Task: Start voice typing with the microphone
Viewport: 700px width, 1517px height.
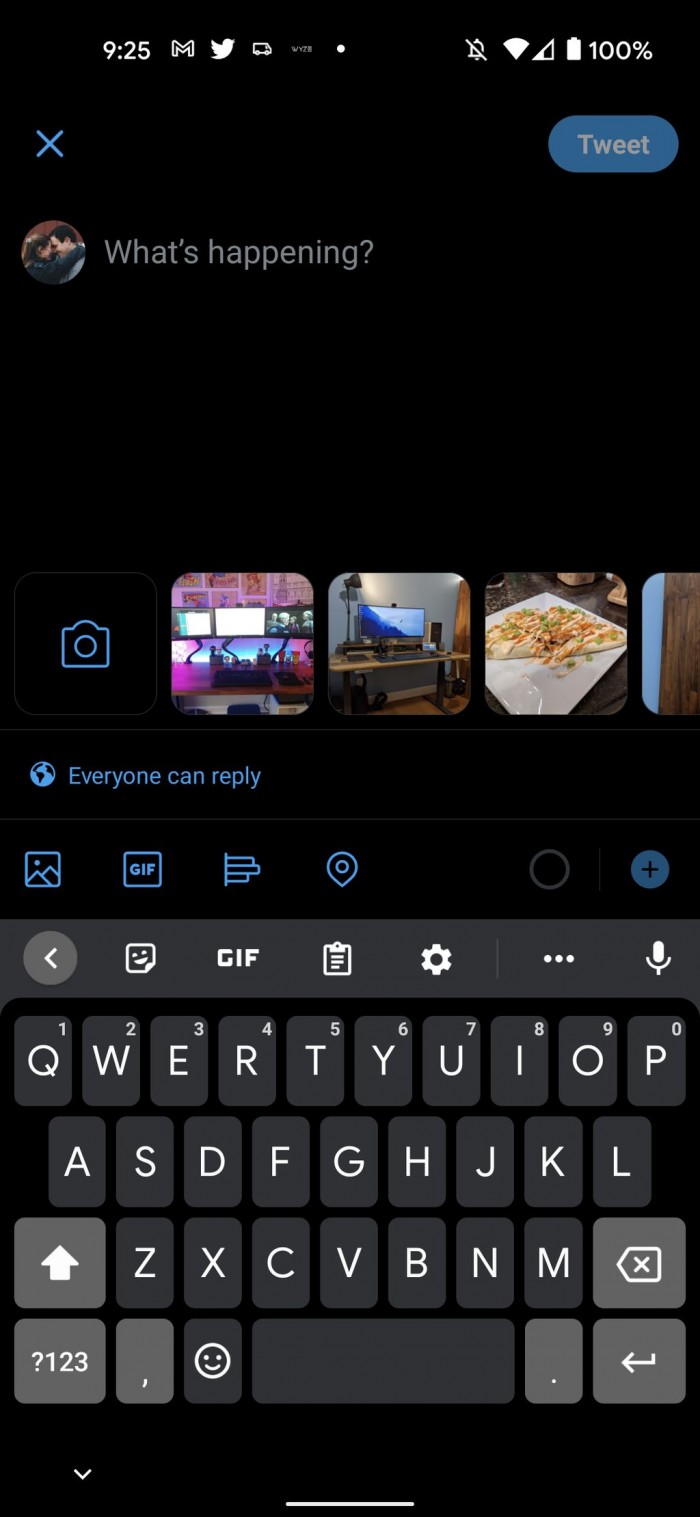Action: 658,958
